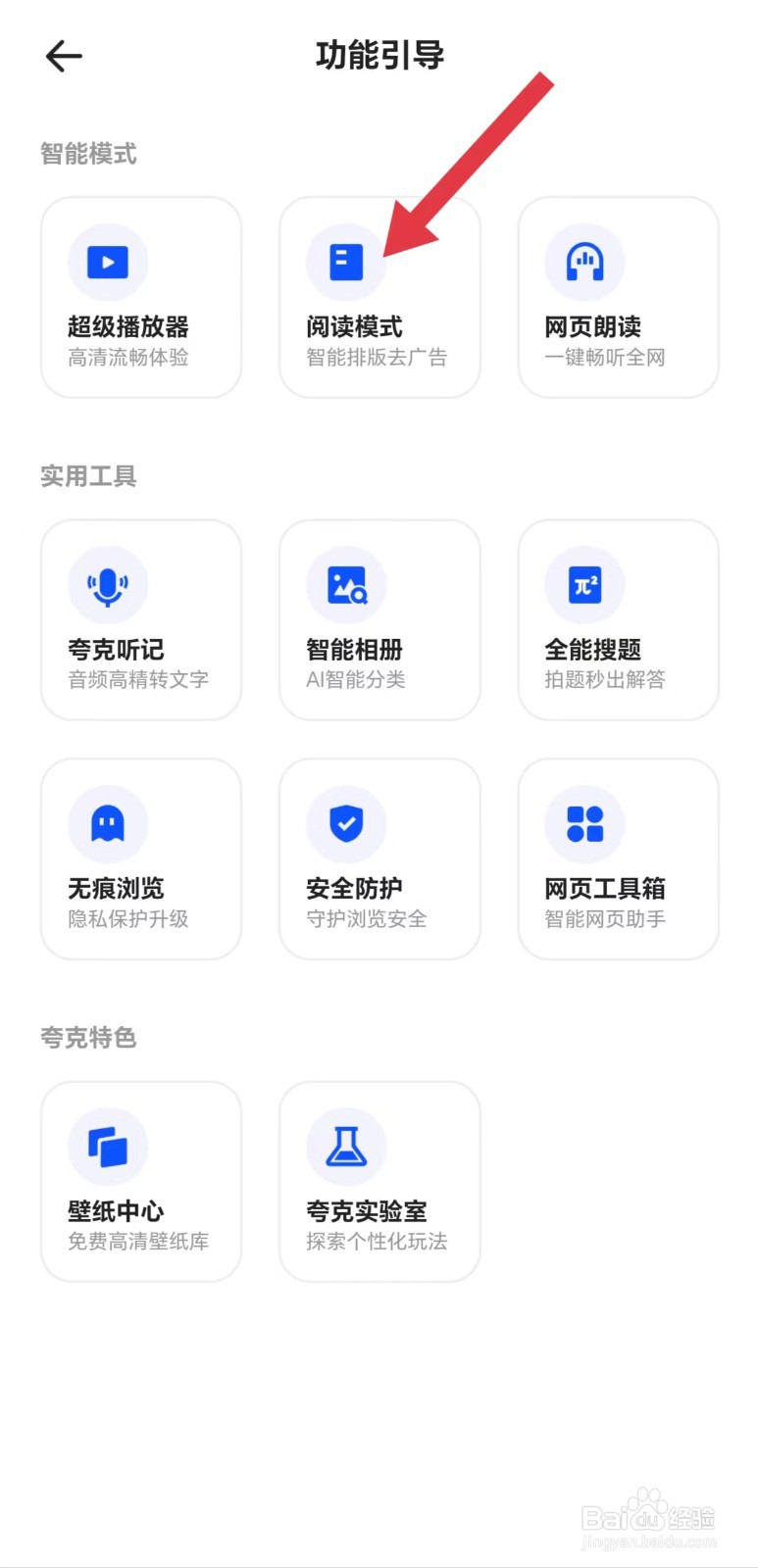Image resolution: width=758 pixels, height=1568 pixels.
Task: Open the 超级播放器 card
Action: [140, 297]
